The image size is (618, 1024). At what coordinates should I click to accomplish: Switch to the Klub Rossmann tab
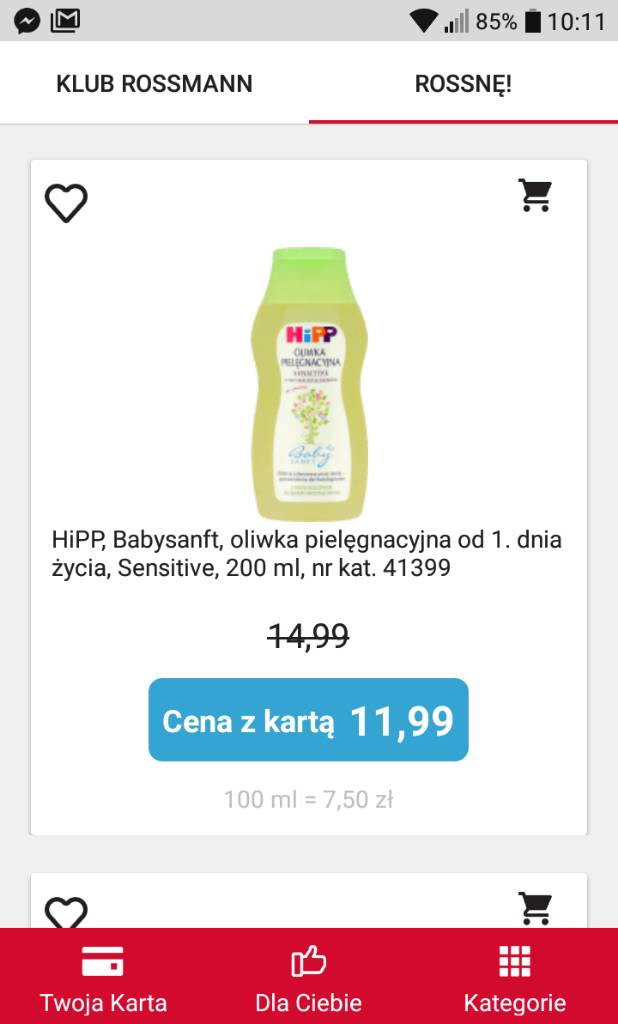[154, 83]
